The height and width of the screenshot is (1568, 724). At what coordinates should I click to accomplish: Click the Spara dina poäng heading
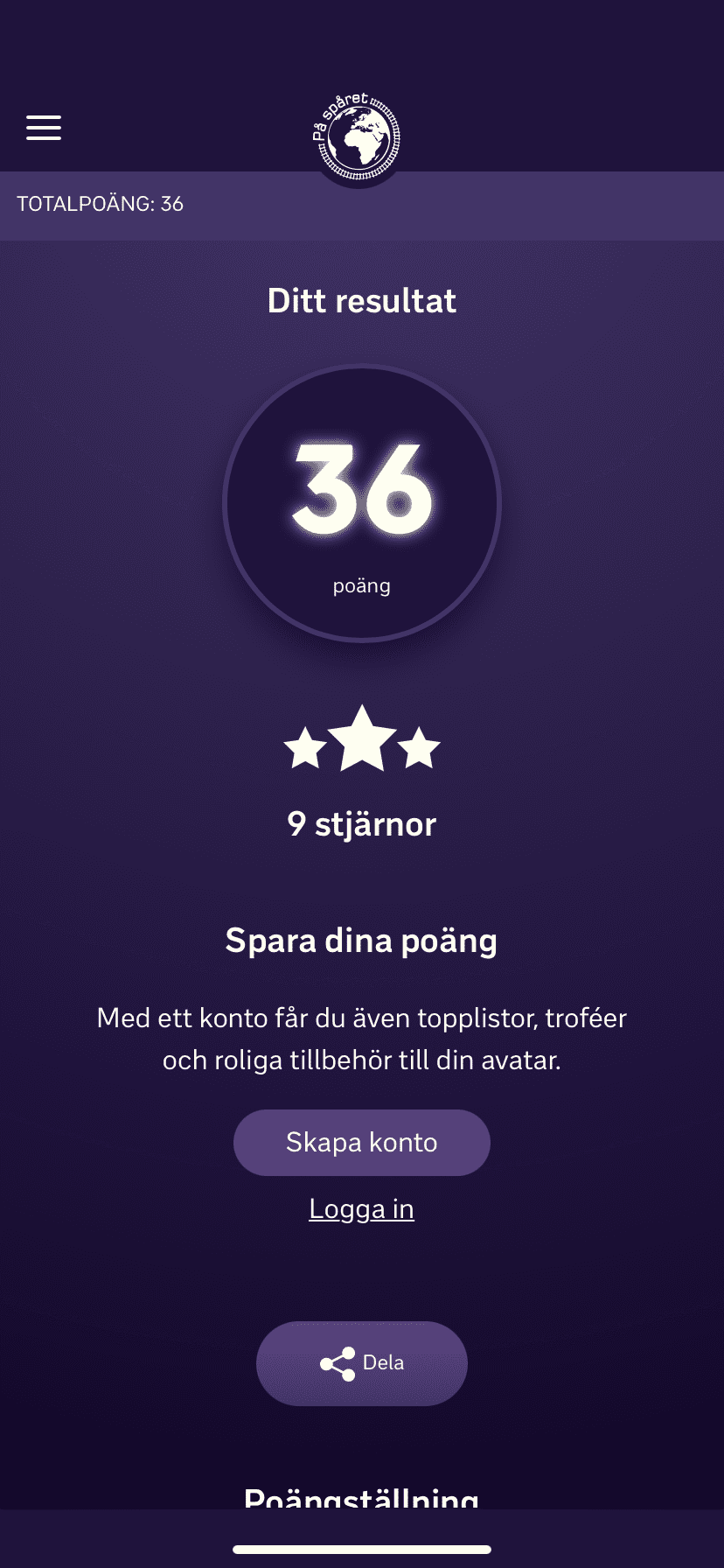[361, 940]
